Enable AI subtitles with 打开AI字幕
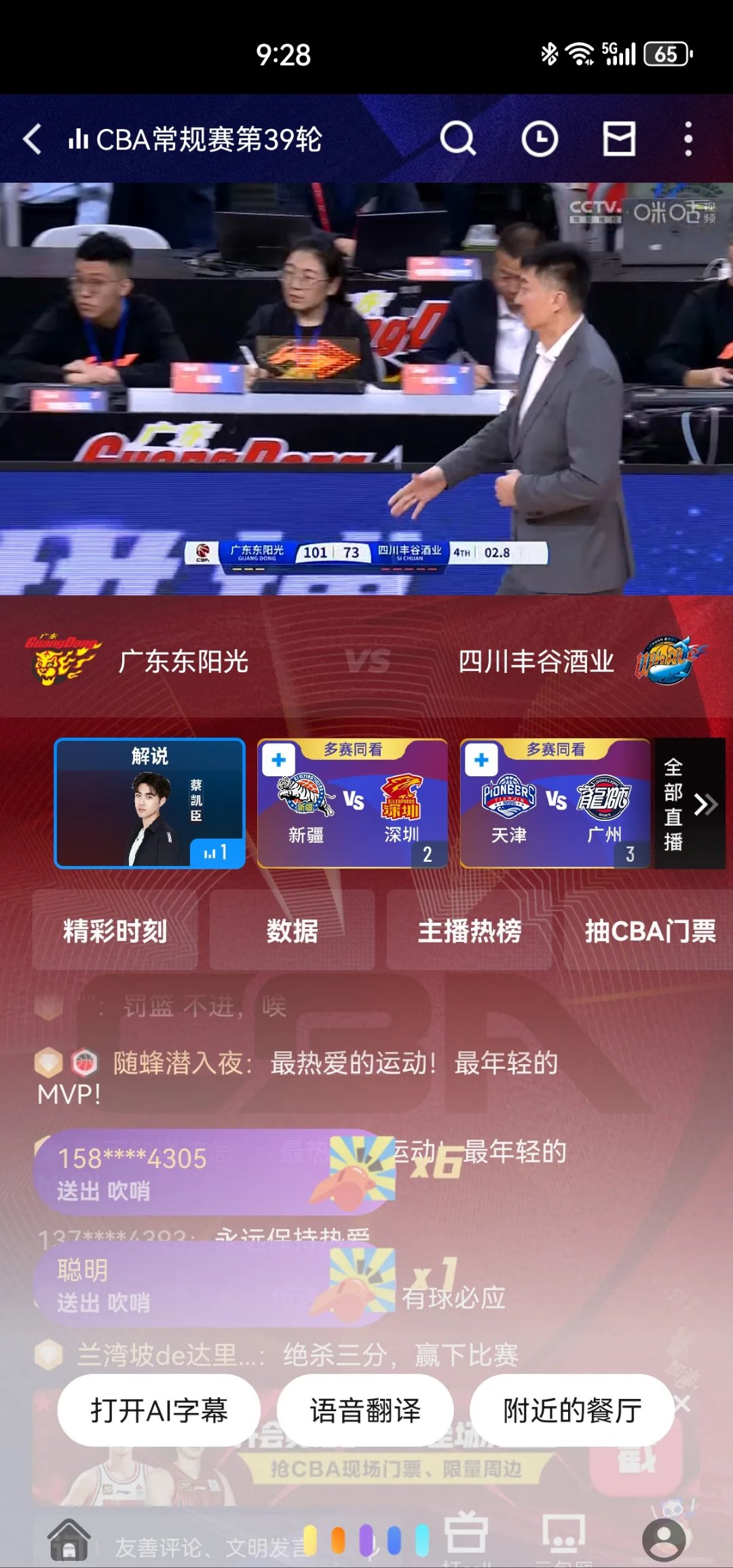Screen dimensions: 733x1568 pos(159,1410)
